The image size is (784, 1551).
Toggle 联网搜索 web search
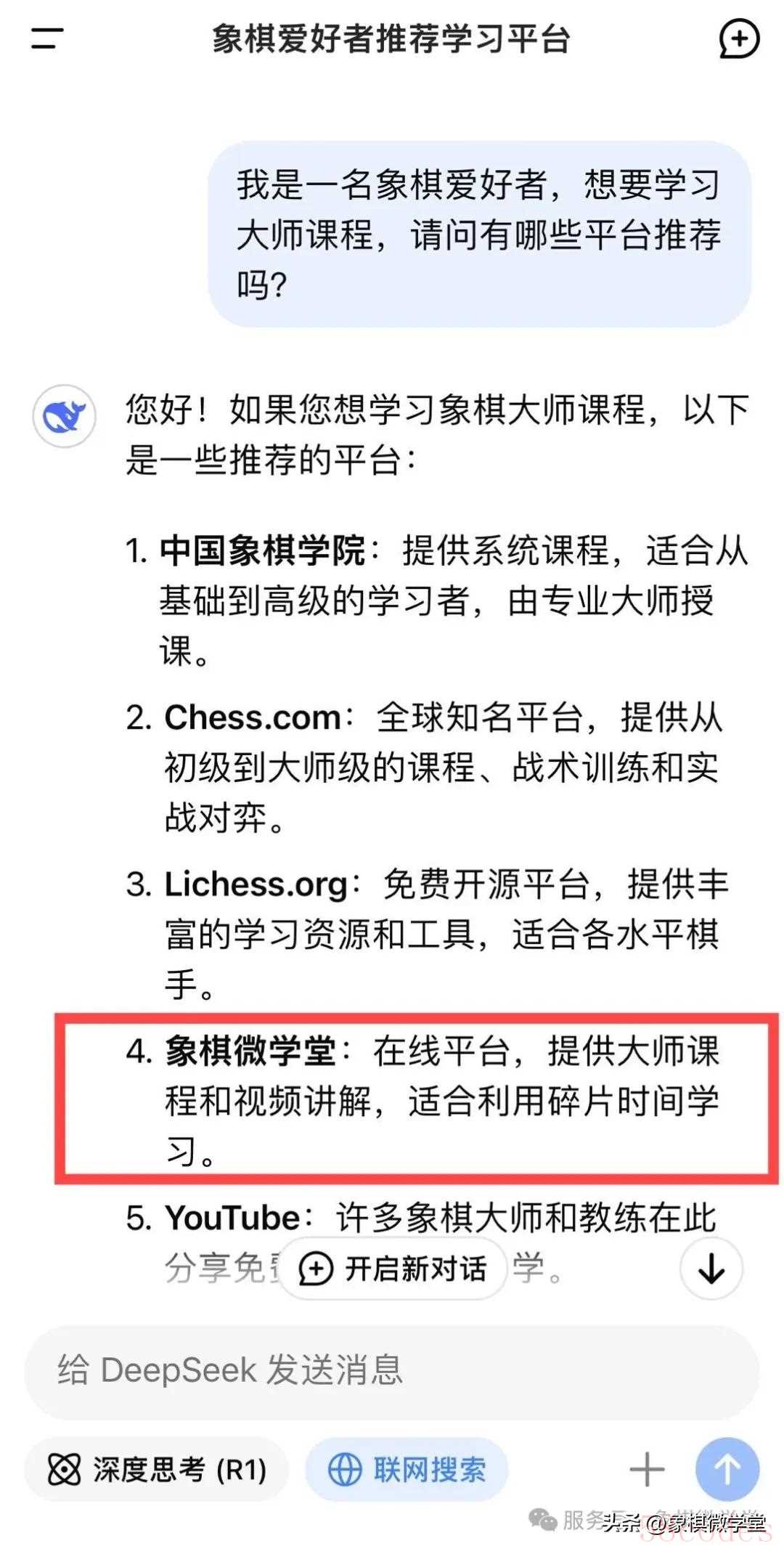407,1470
